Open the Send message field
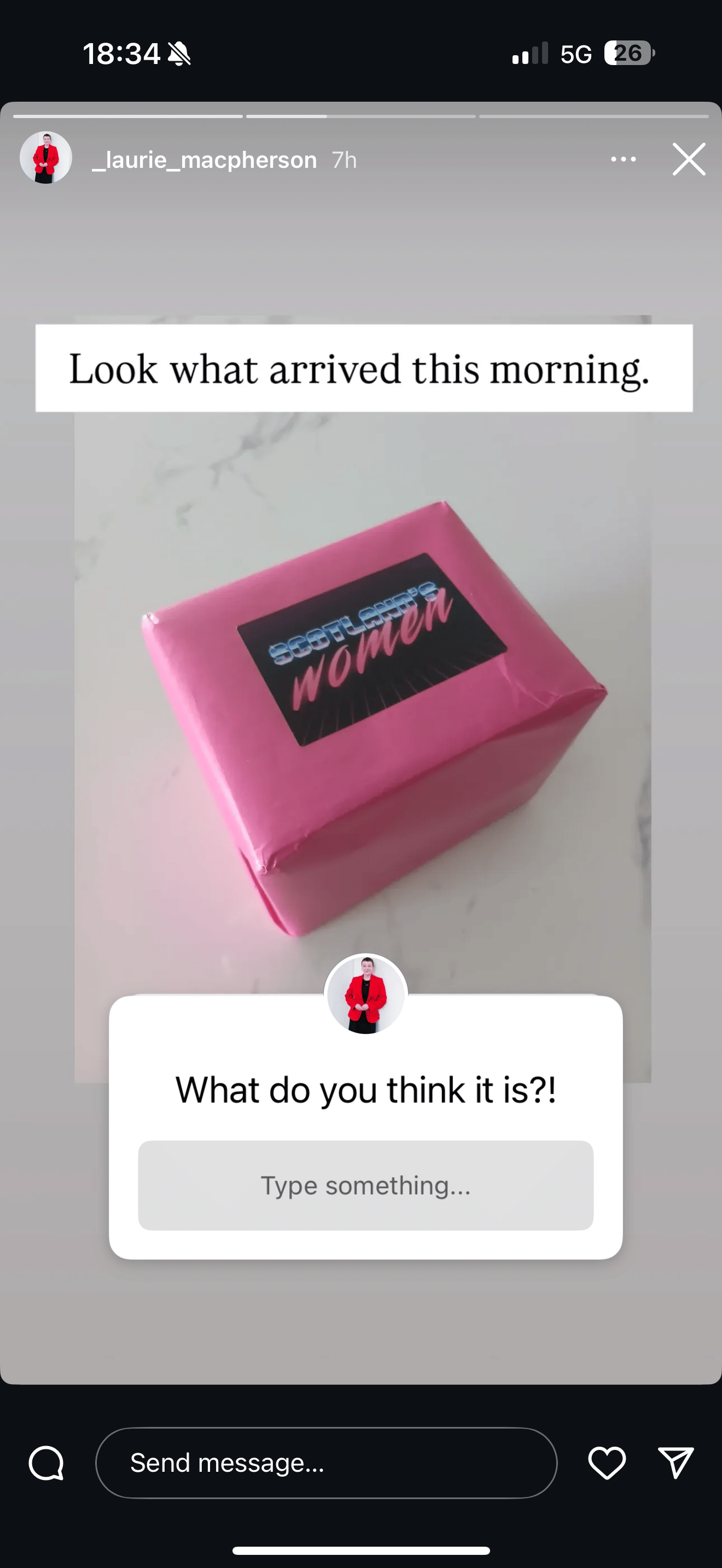 [x=327, y=1462]
